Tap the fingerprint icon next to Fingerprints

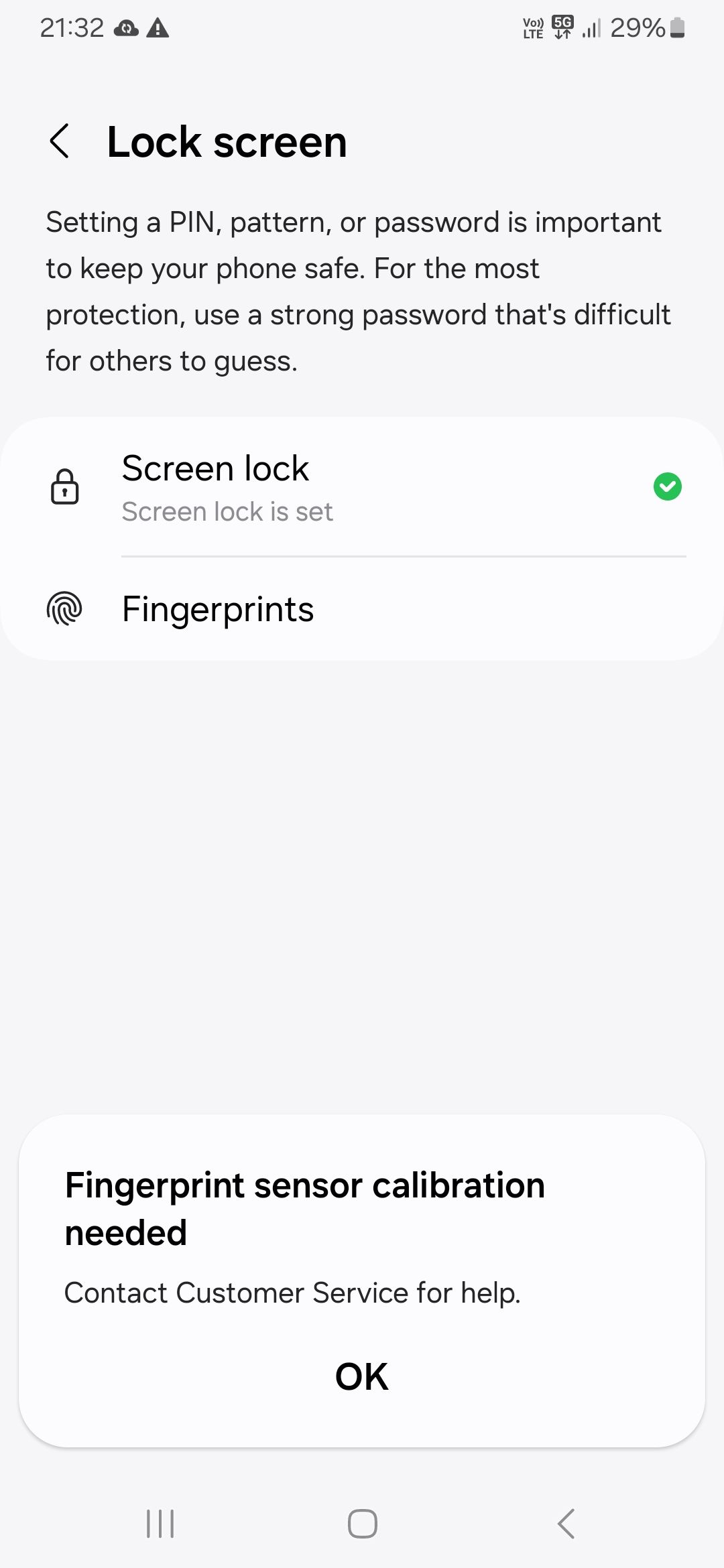(x=64, y=608)
